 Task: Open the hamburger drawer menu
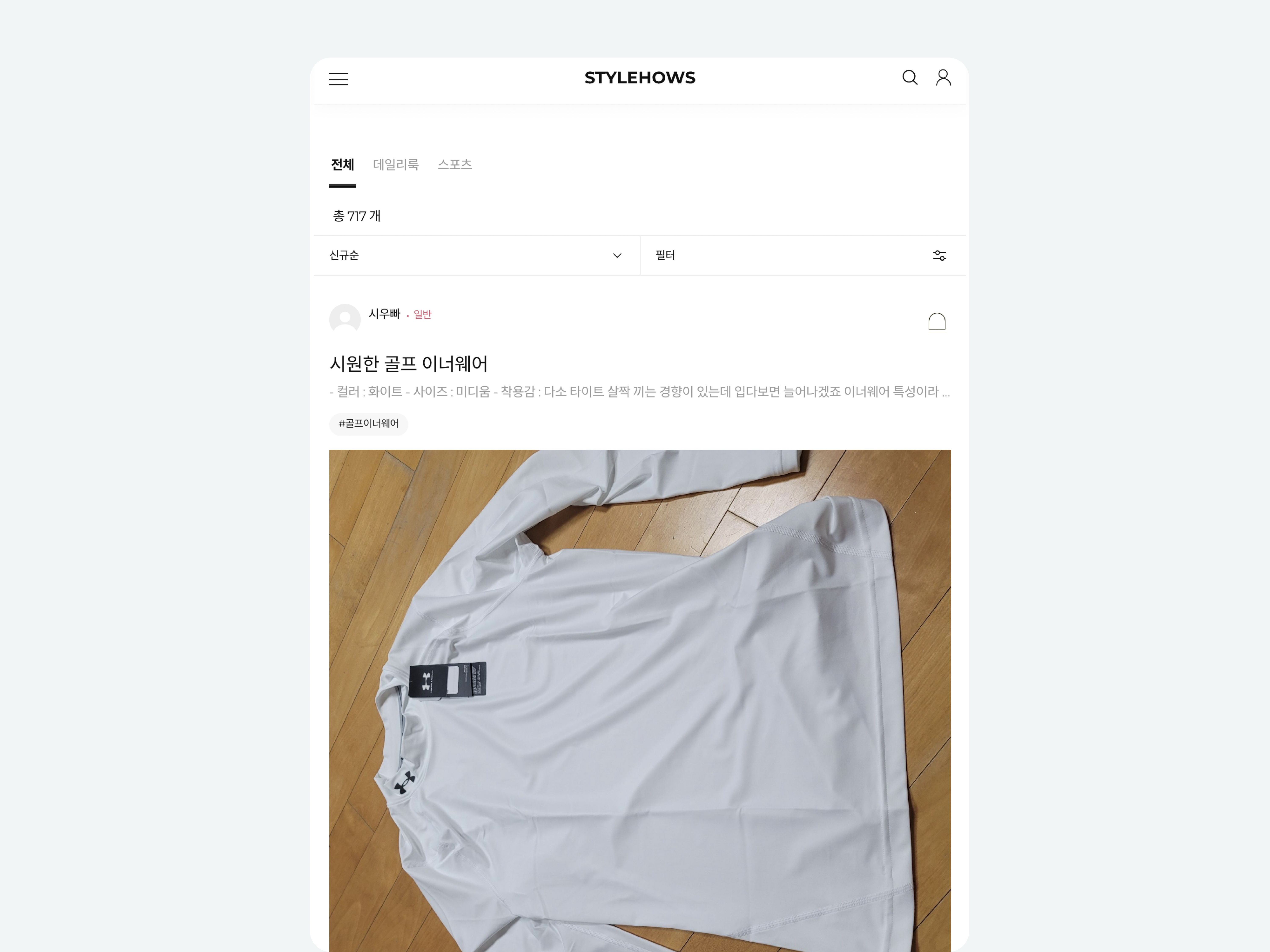point(338,79)
